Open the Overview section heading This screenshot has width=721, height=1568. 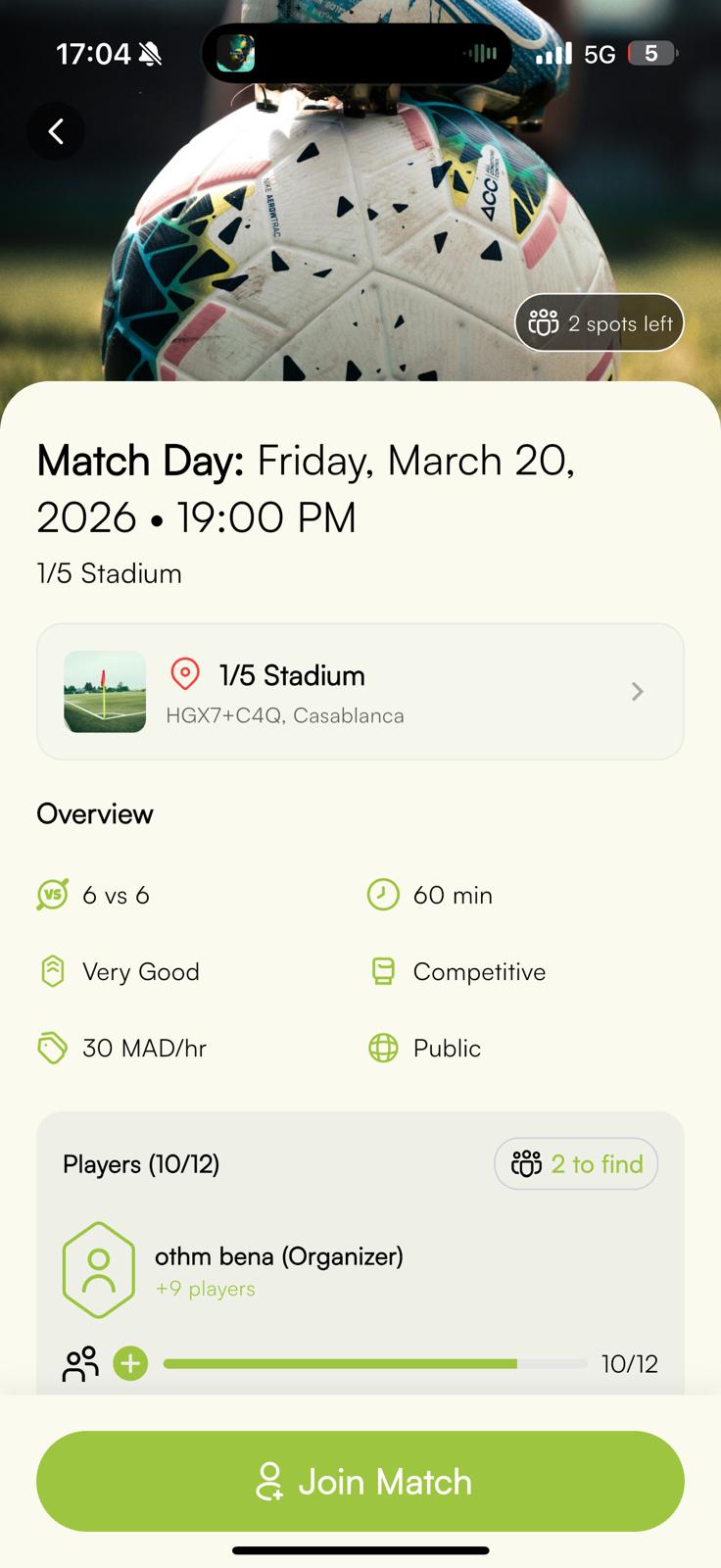click(x=94, y=813)
